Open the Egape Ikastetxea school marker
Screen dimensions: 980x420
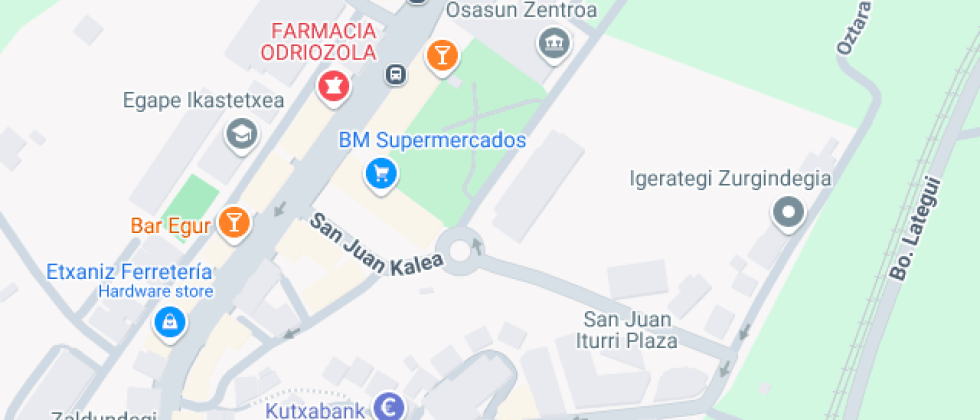241,133
